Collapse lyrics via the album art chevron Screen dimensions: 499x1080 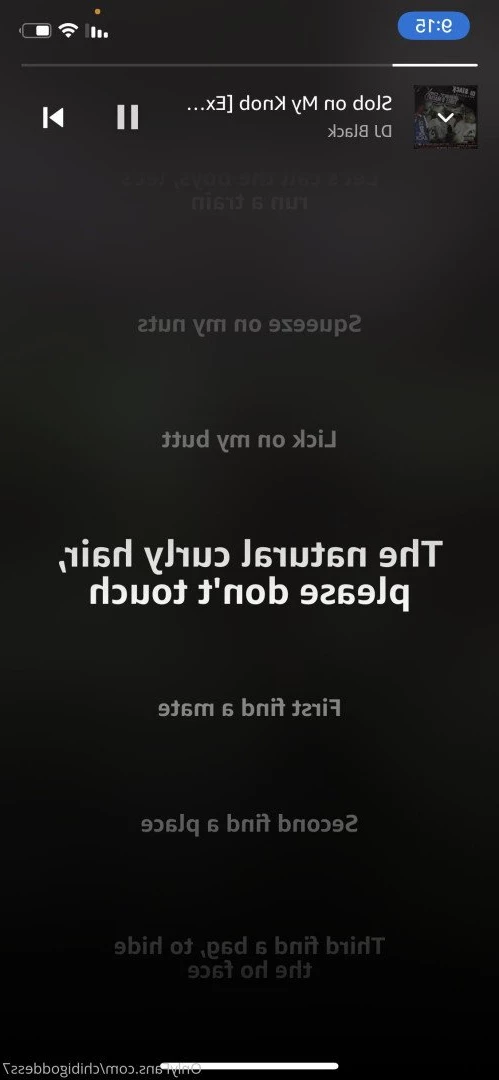click(445, 117)
